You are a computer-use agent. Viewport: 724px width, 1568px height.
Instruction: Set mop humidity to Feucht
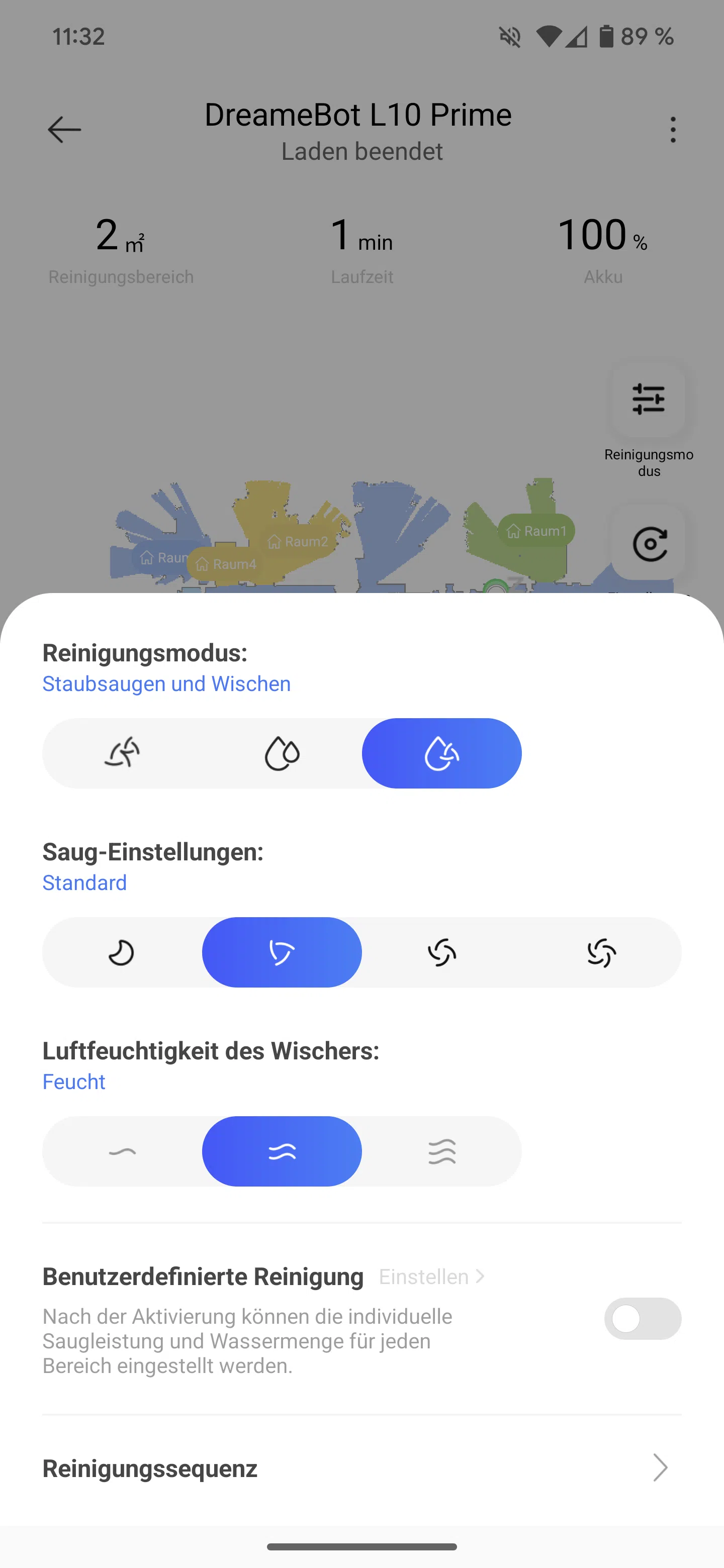point(282,1152)
